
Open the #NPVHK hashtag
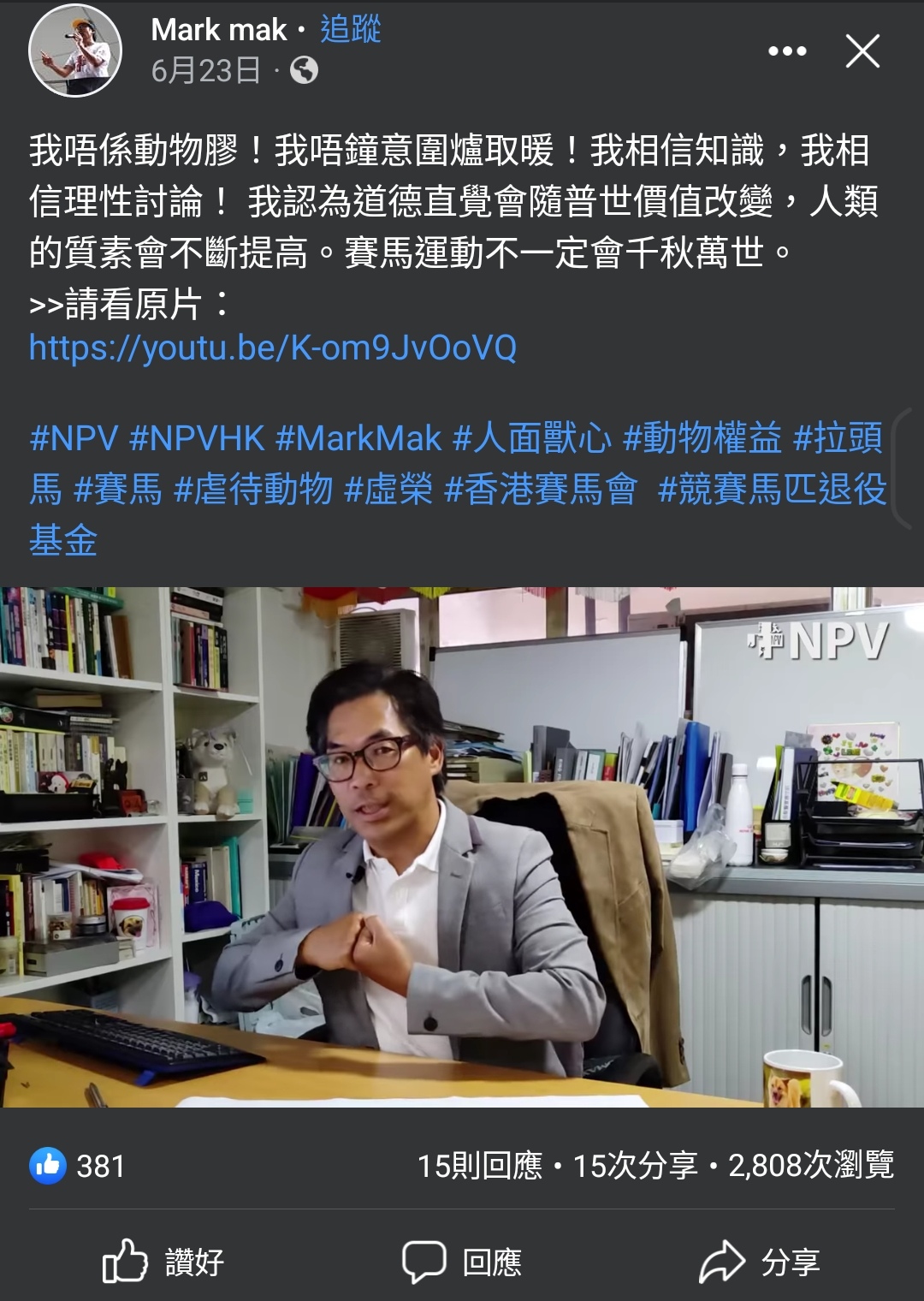pyautogui.click(x=197, y=438)
